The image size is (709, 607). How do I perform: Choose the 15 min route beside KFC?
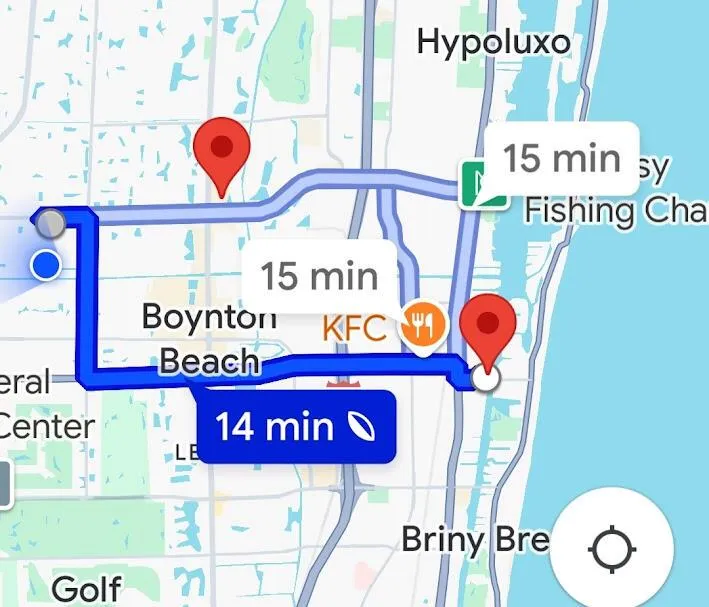point(319,275)
